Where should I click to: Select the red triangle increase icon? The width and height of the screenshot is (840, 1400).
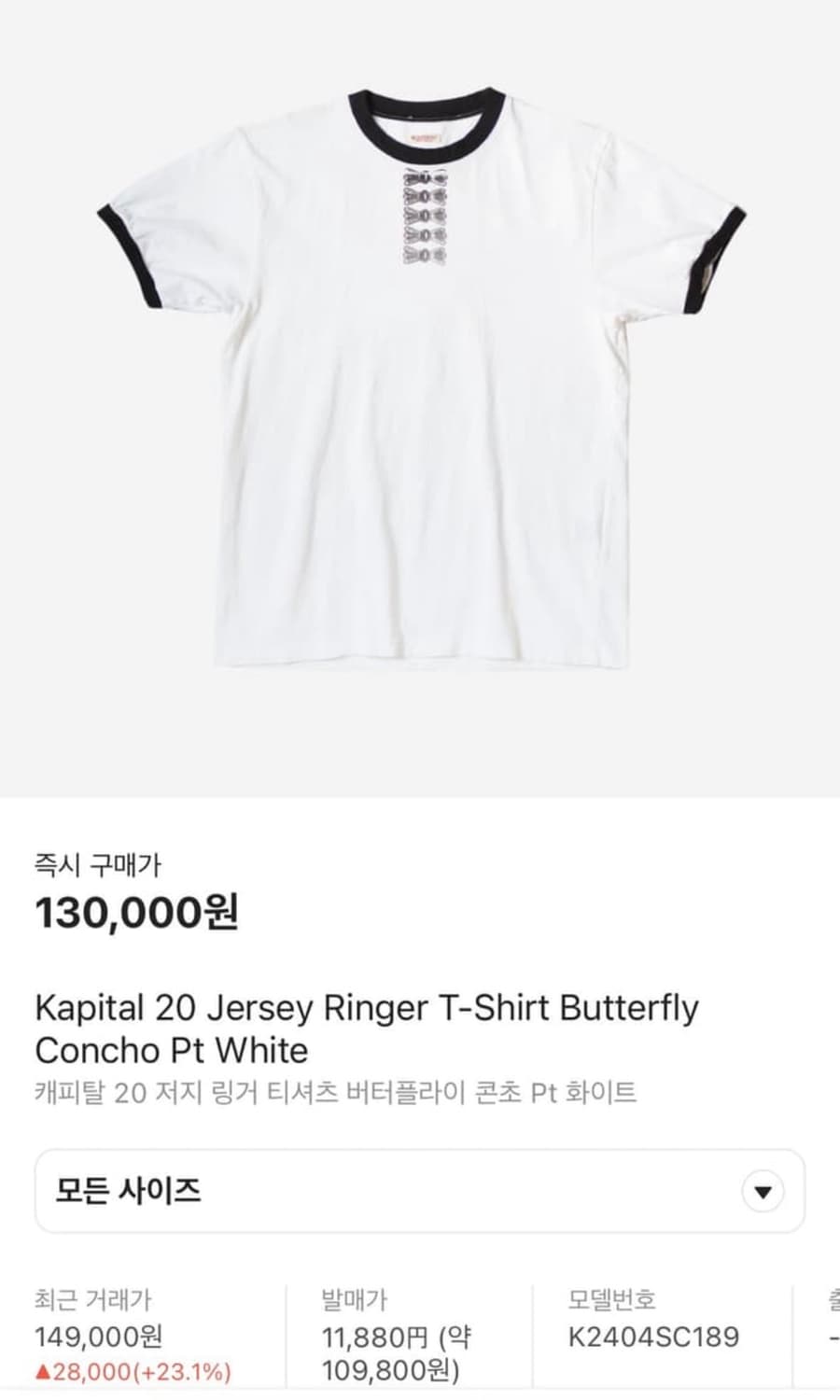coord(44,1373)
